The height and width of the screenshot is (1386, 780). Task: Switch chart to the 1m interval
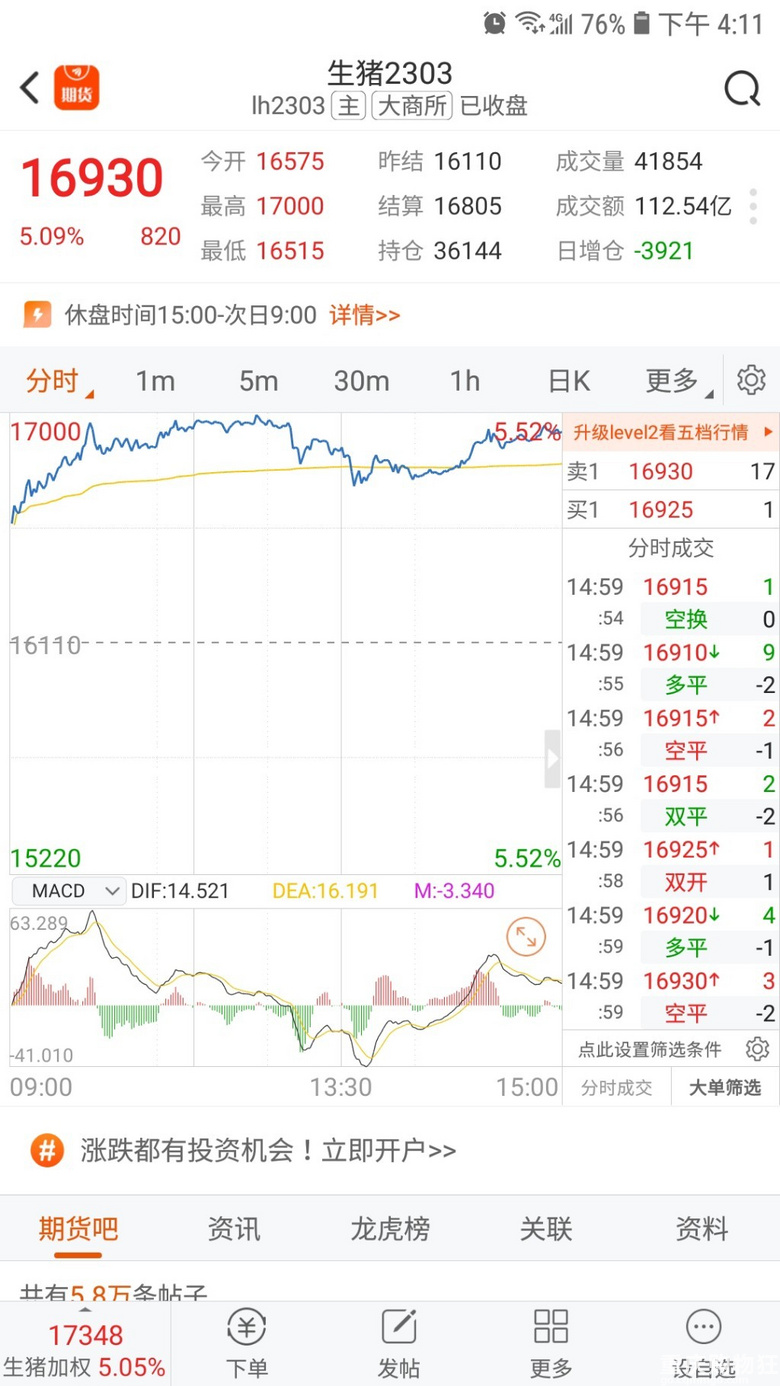[155, 381]
